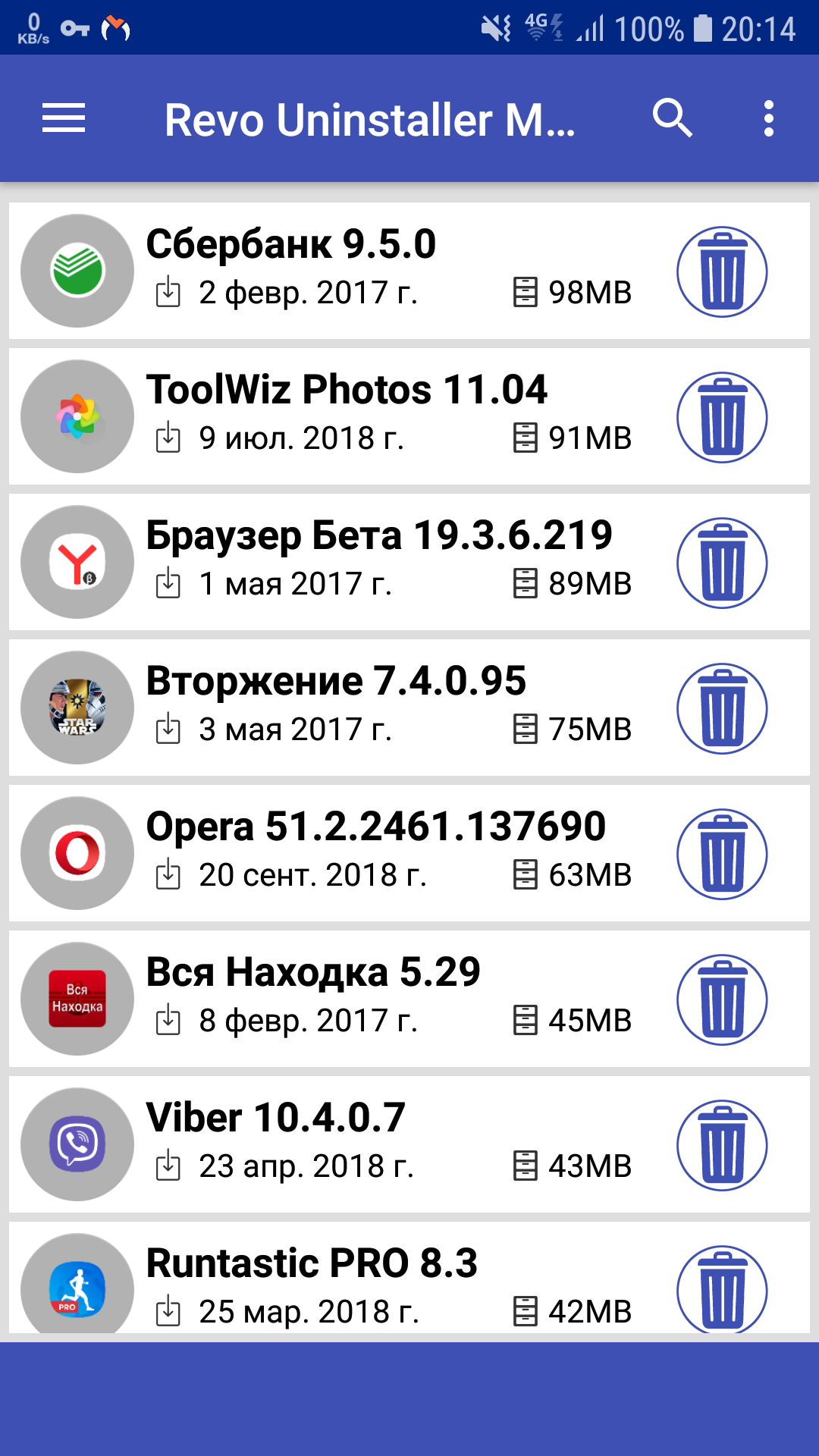Remove Вторжение 7.4.0.95 using trash icon
819x1456 pixels.
tap(721, 708)
